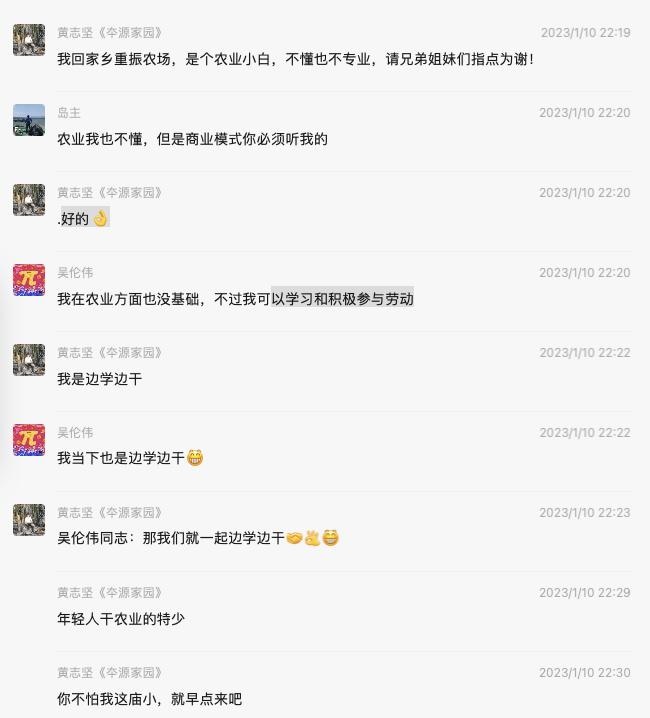This screenshot has width=650, height=718.
Task: Open 吴伦伟's avatar beside 我当下也是边学边干
Action: pyautogui.click(x=29, y=440)
